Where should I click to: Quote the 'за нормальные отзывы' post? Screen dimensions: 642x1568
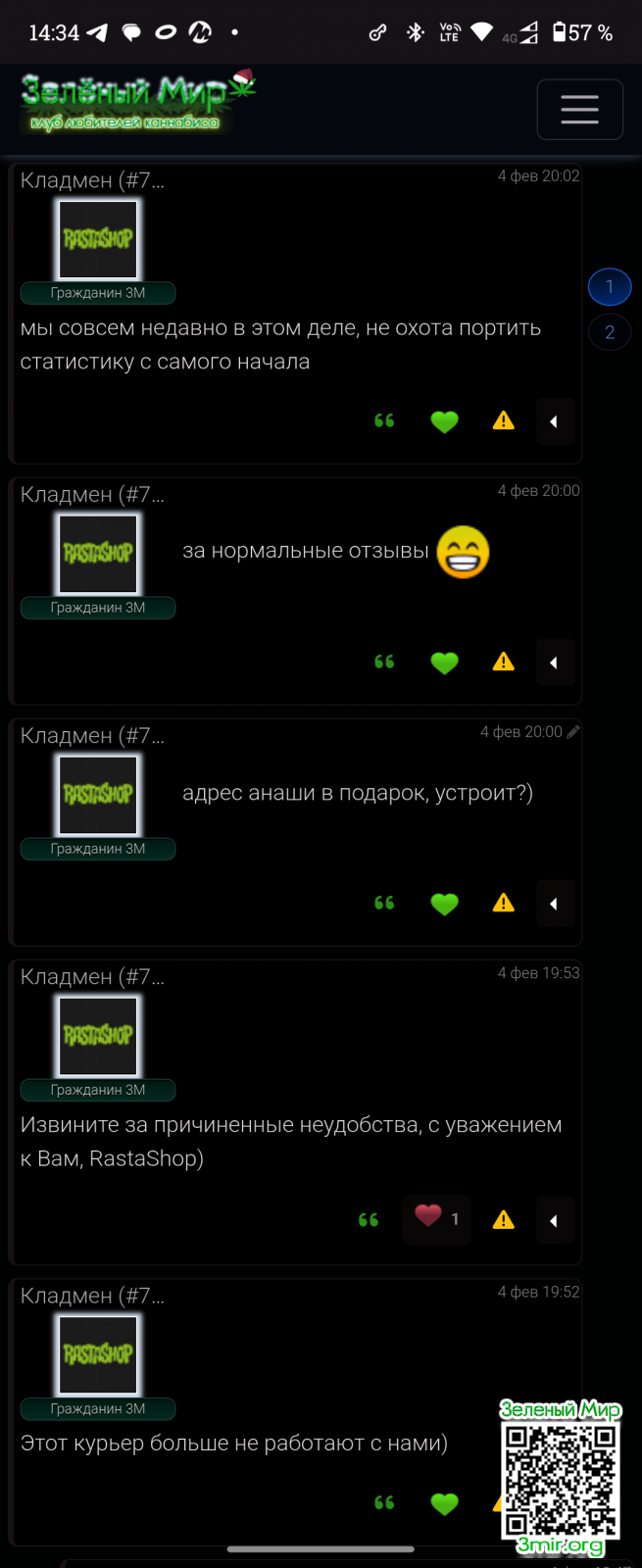(x=384, y=662)
